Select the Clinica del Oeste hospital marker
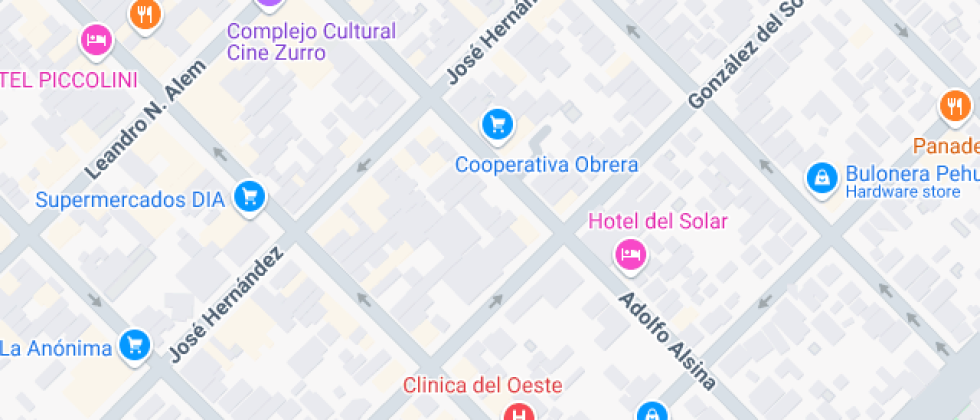This screenshot has width=980, height=420. (x=518, y=411)
